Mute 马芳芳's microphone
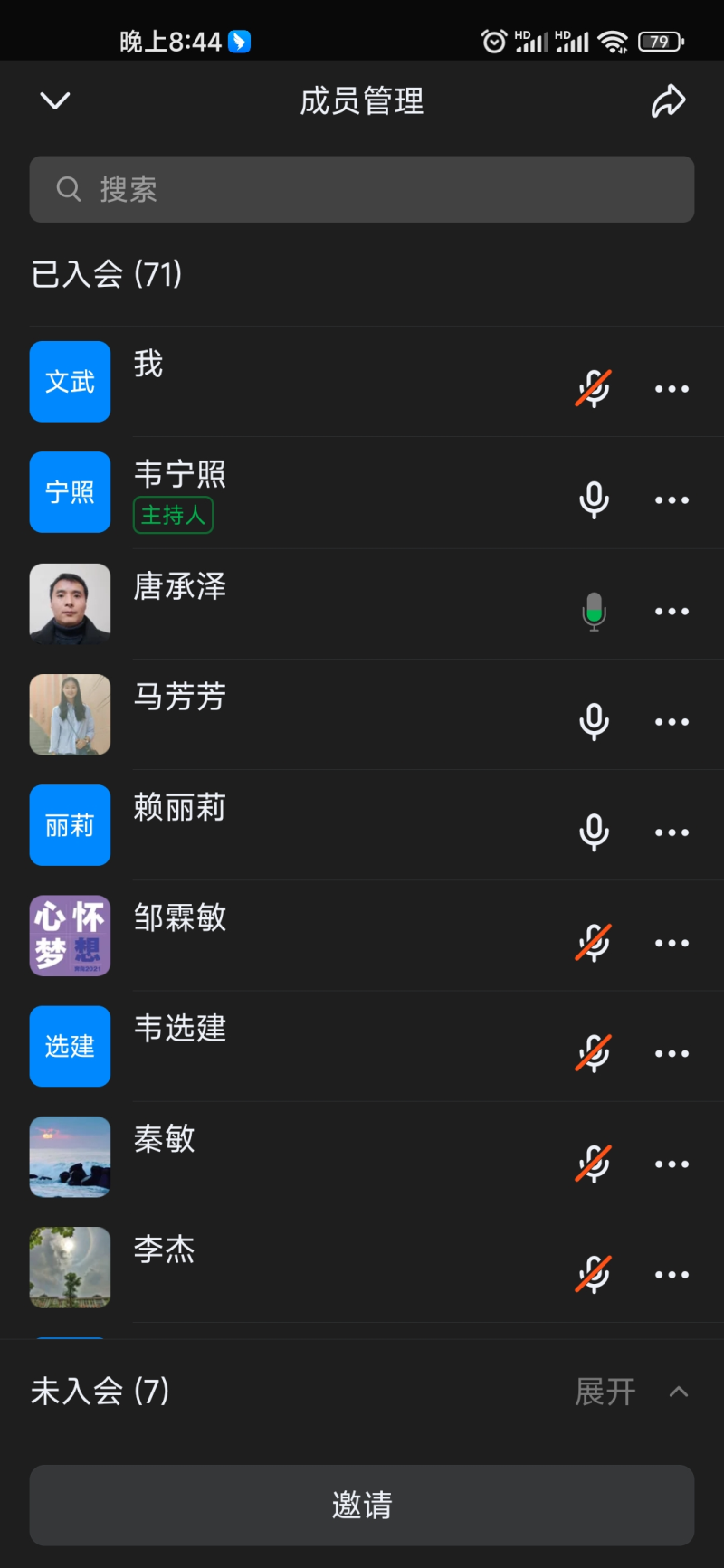The height and width of the screenshot is (1568, 724). [594, 721]
